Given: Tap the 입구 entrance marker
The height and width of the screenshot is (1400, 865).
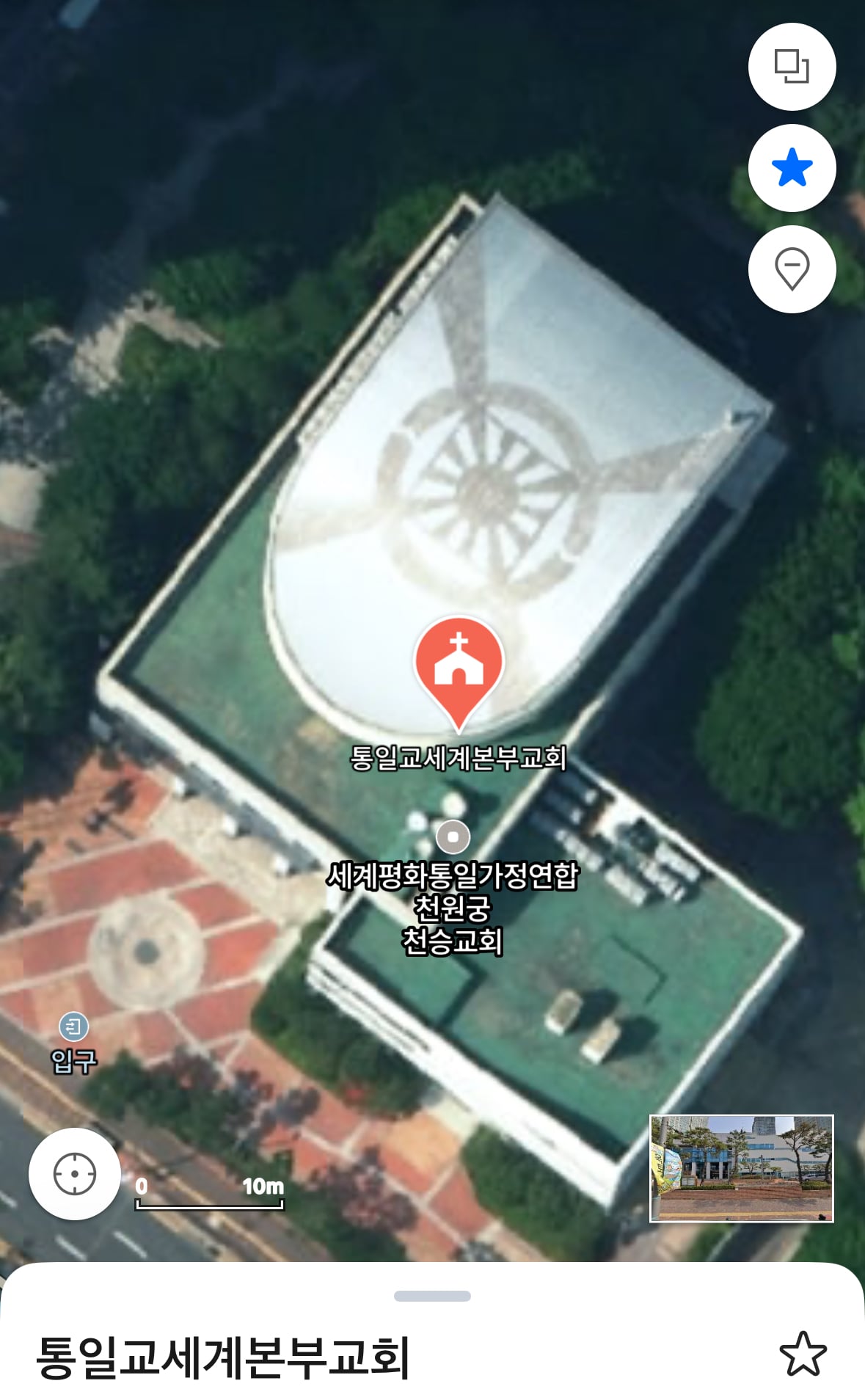Looking at the screenshot, I should [x=73, y=1027].
